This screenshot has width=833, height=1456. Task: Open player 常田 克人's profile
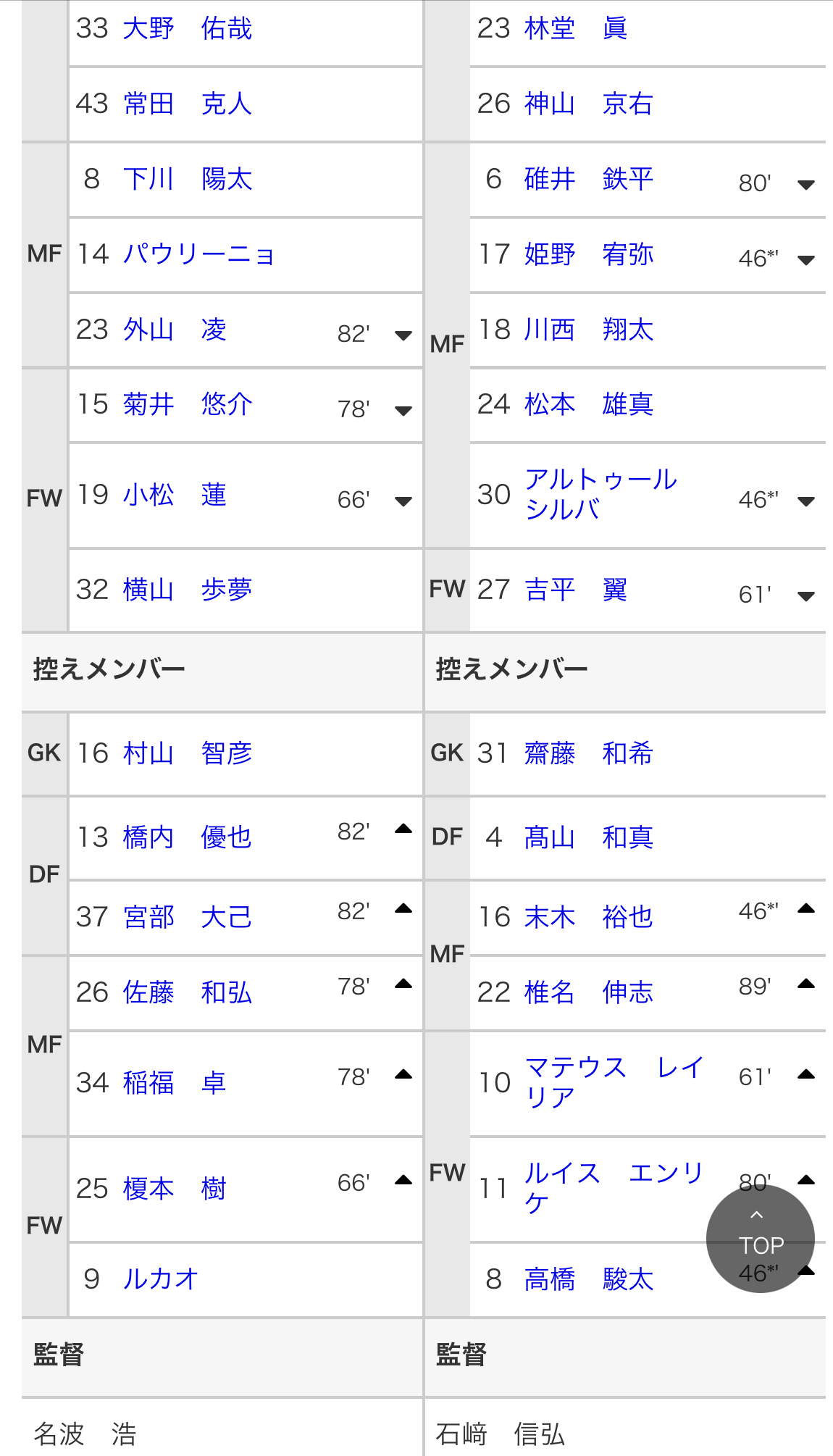point(188,104)
